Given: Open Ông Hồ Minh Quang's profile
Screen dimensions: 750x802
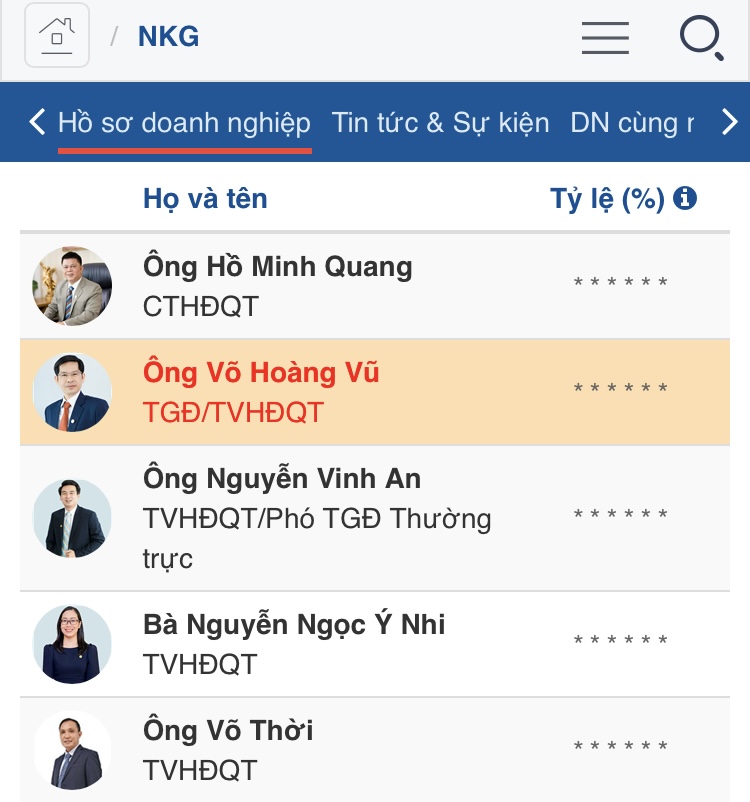Looking at the screenshot, I should click(x=277, y=267).
